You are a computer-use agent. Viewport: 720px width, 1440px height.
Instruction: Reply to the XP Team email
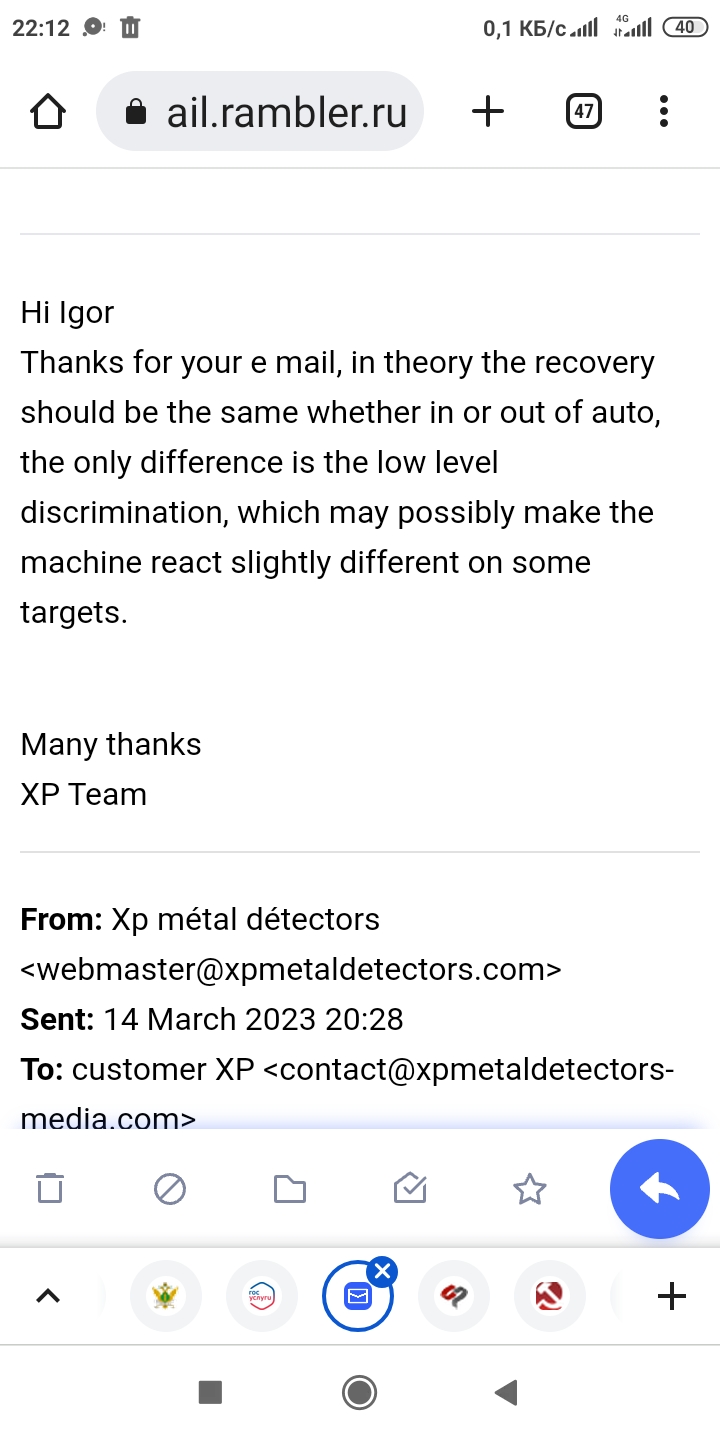659,1189
